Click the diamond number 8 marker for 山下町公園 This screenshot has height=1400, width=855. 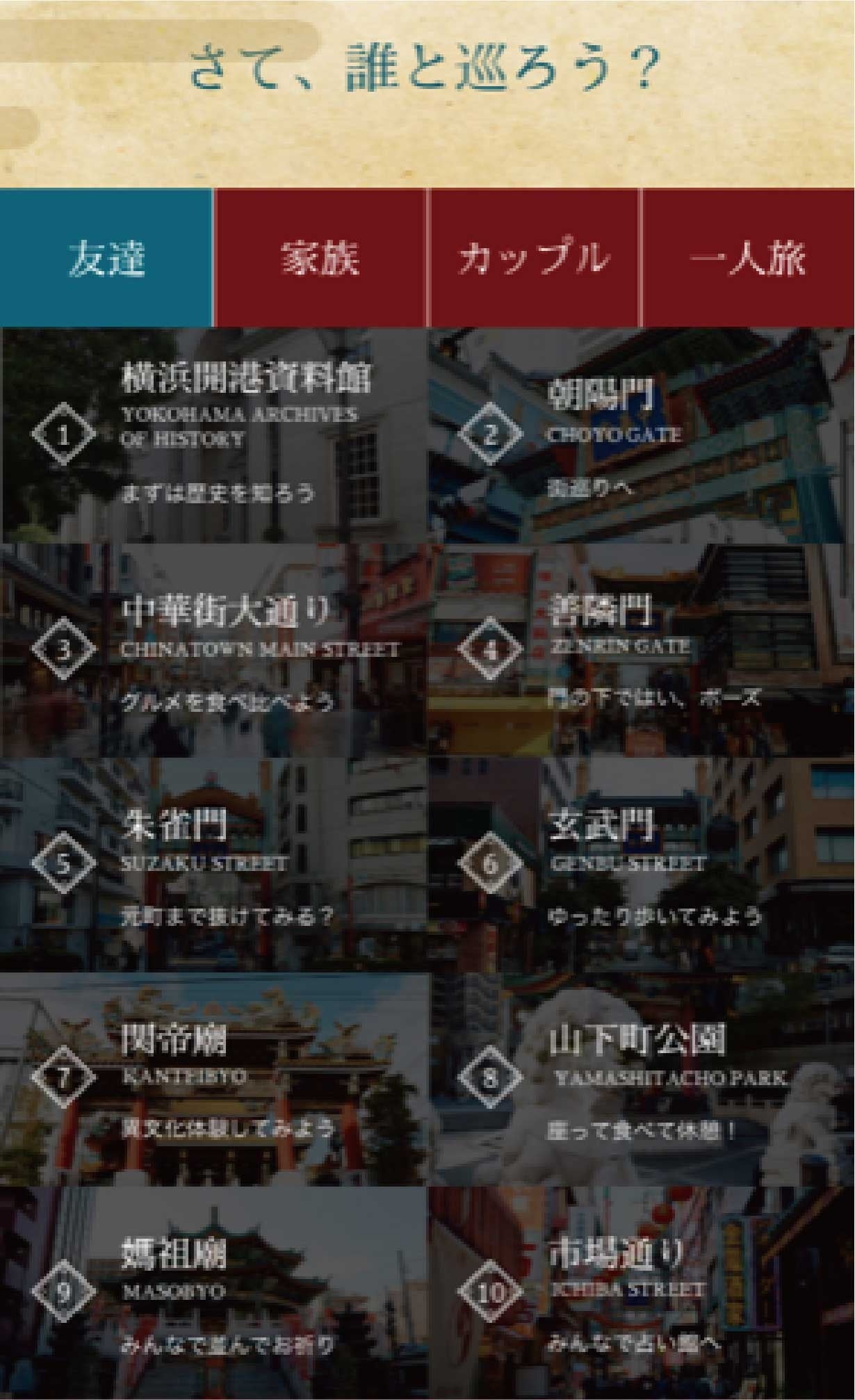click(490, 1077)
